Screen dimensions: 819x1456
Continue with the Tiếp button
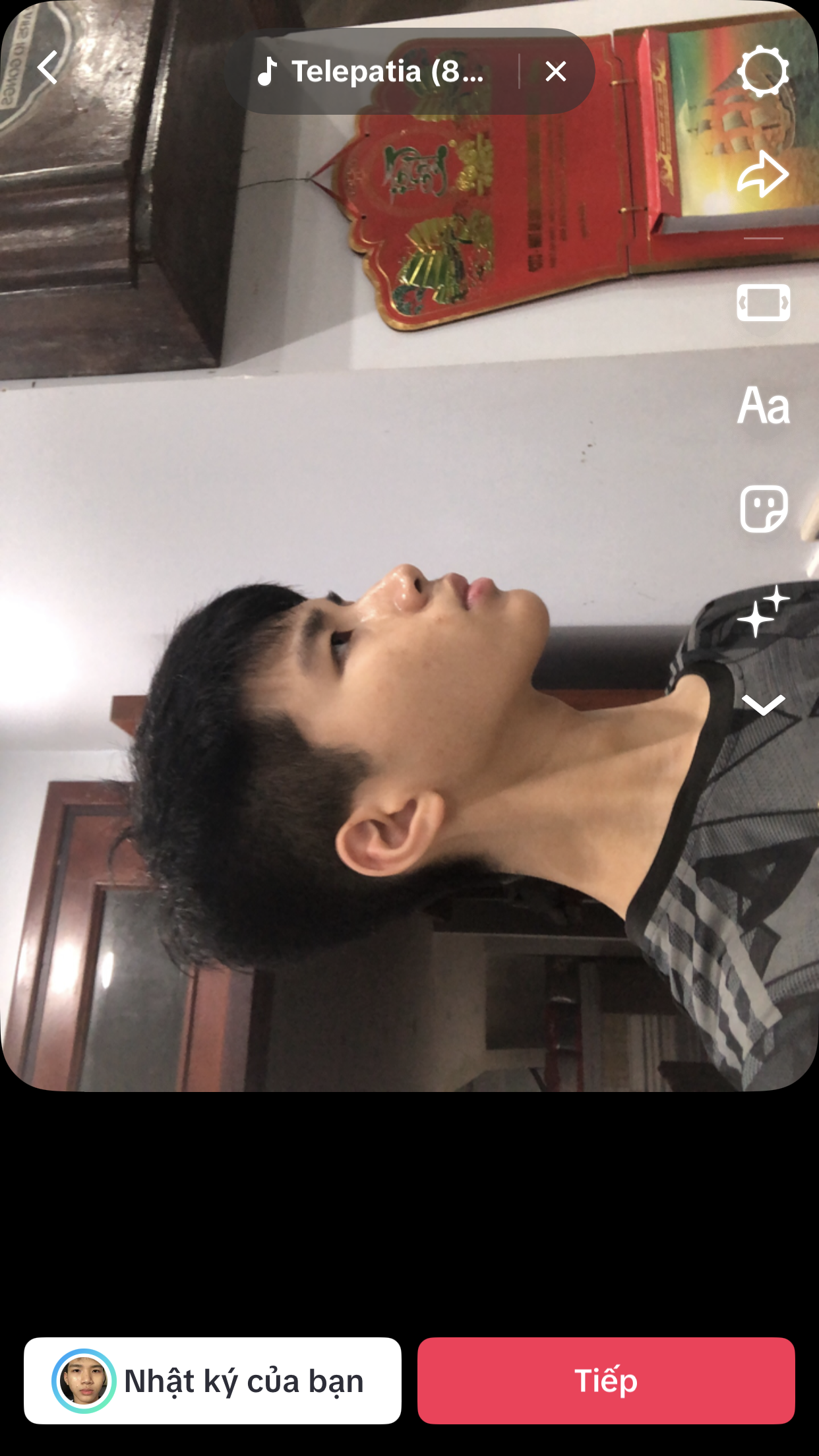[606, 1380]
